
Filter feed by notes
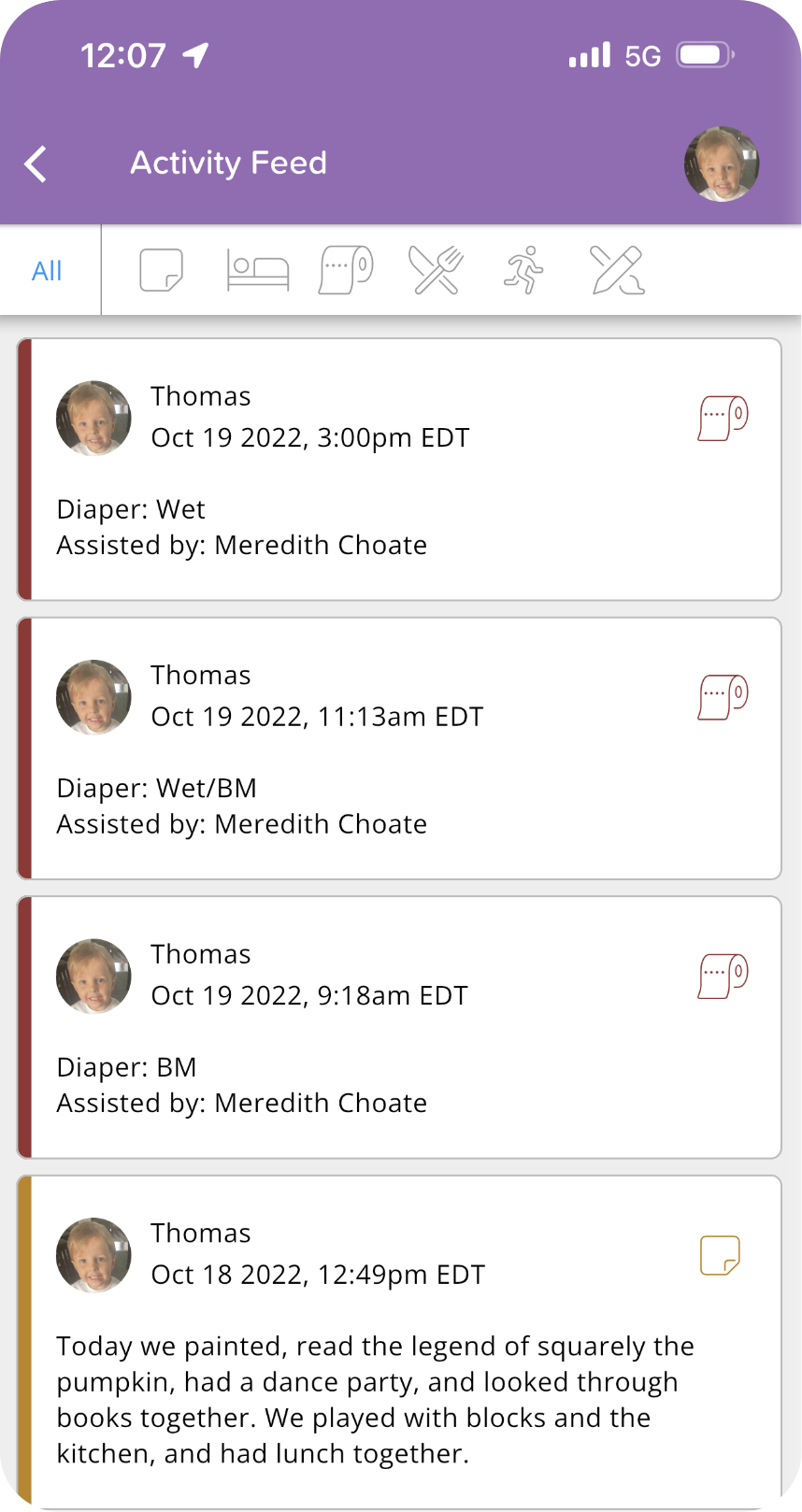pos(161,270)
